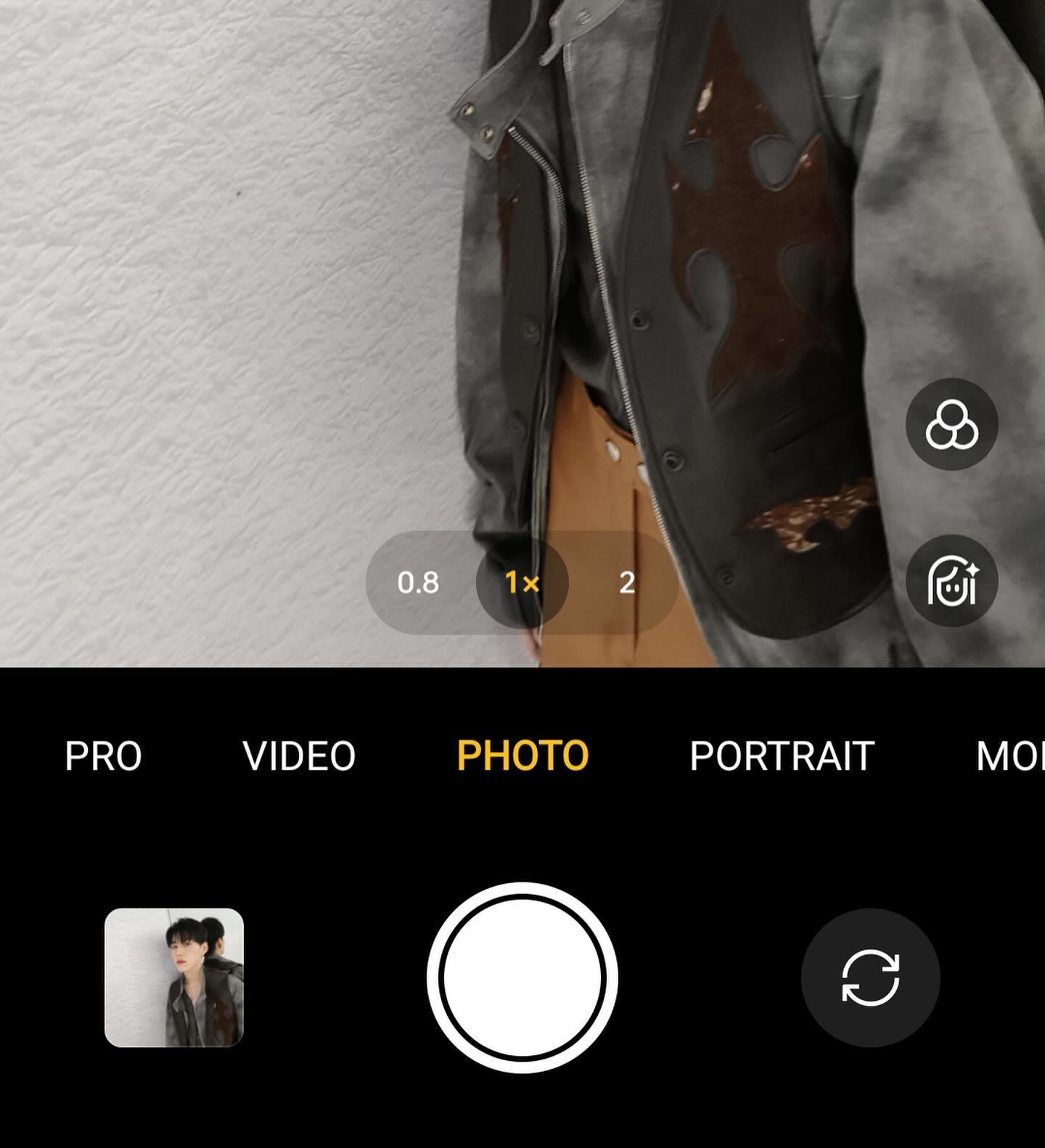
Task: Select 1× zoom level
Action: (x=522, y=583)
